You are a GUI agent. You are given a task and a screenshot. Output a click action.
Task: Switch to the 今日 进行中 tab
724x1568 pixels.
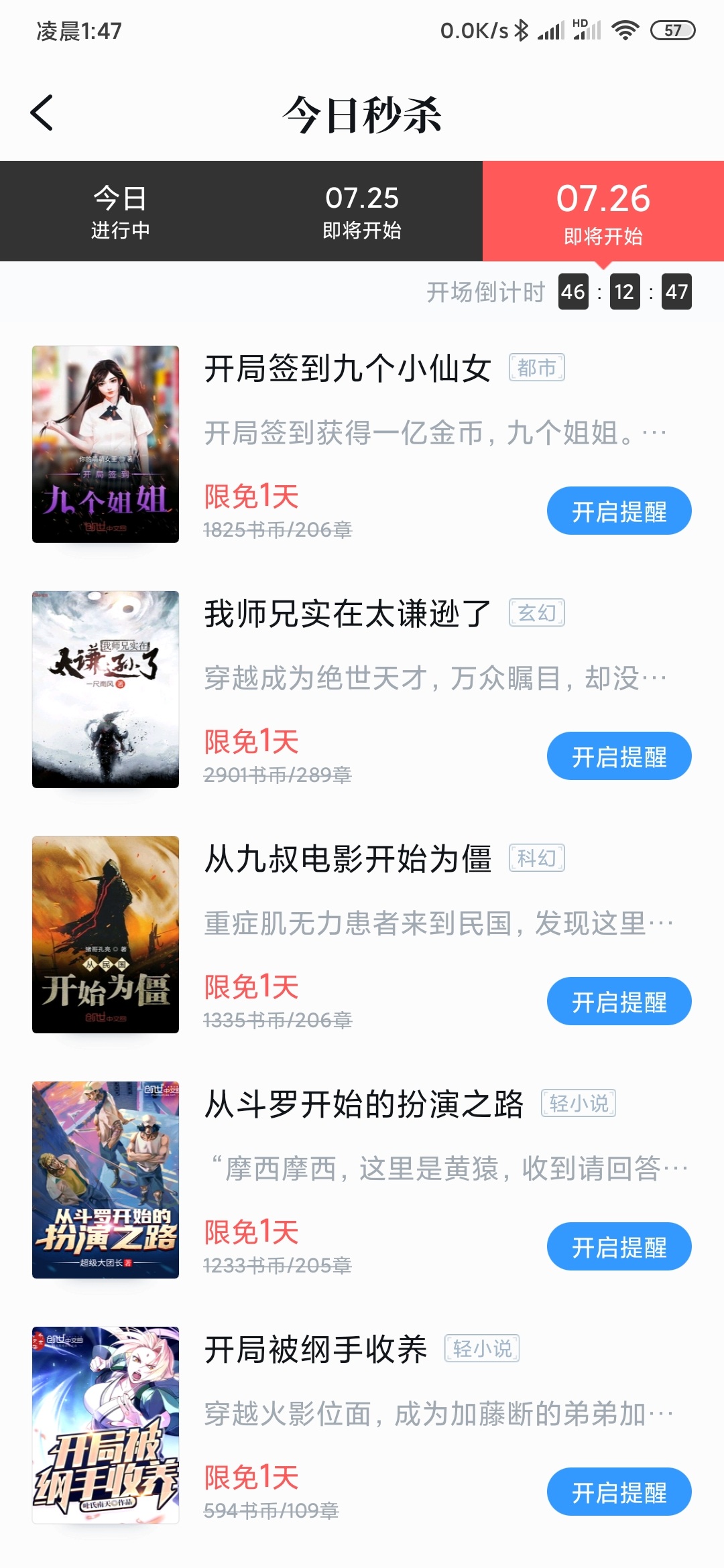121,211
